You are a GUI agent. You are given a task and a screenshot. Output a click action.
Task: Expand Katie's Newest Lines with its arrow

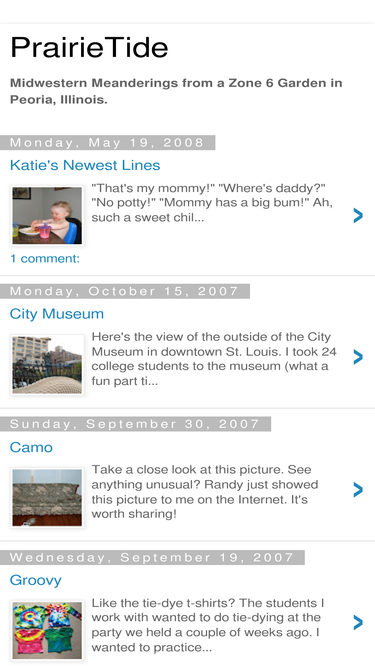358,216
